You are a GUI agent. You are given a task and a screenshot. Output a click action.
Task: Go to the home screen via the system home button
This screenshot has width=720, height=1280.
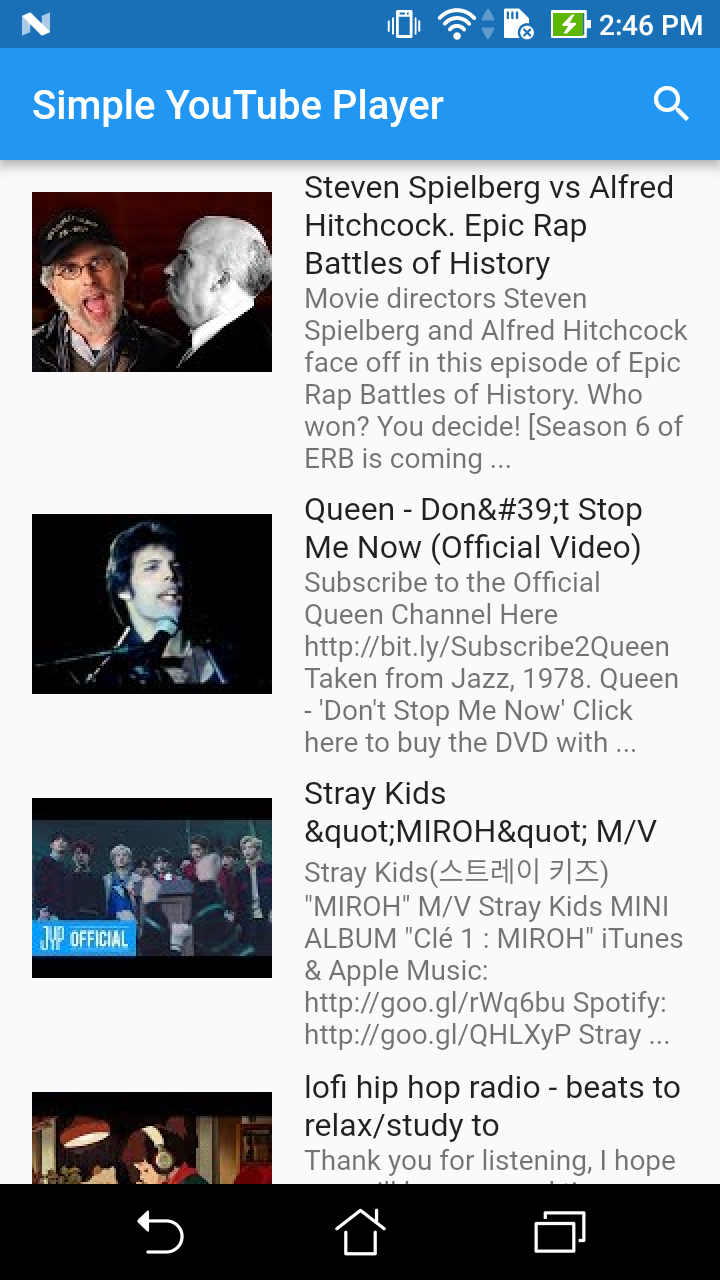[360, 1232]
